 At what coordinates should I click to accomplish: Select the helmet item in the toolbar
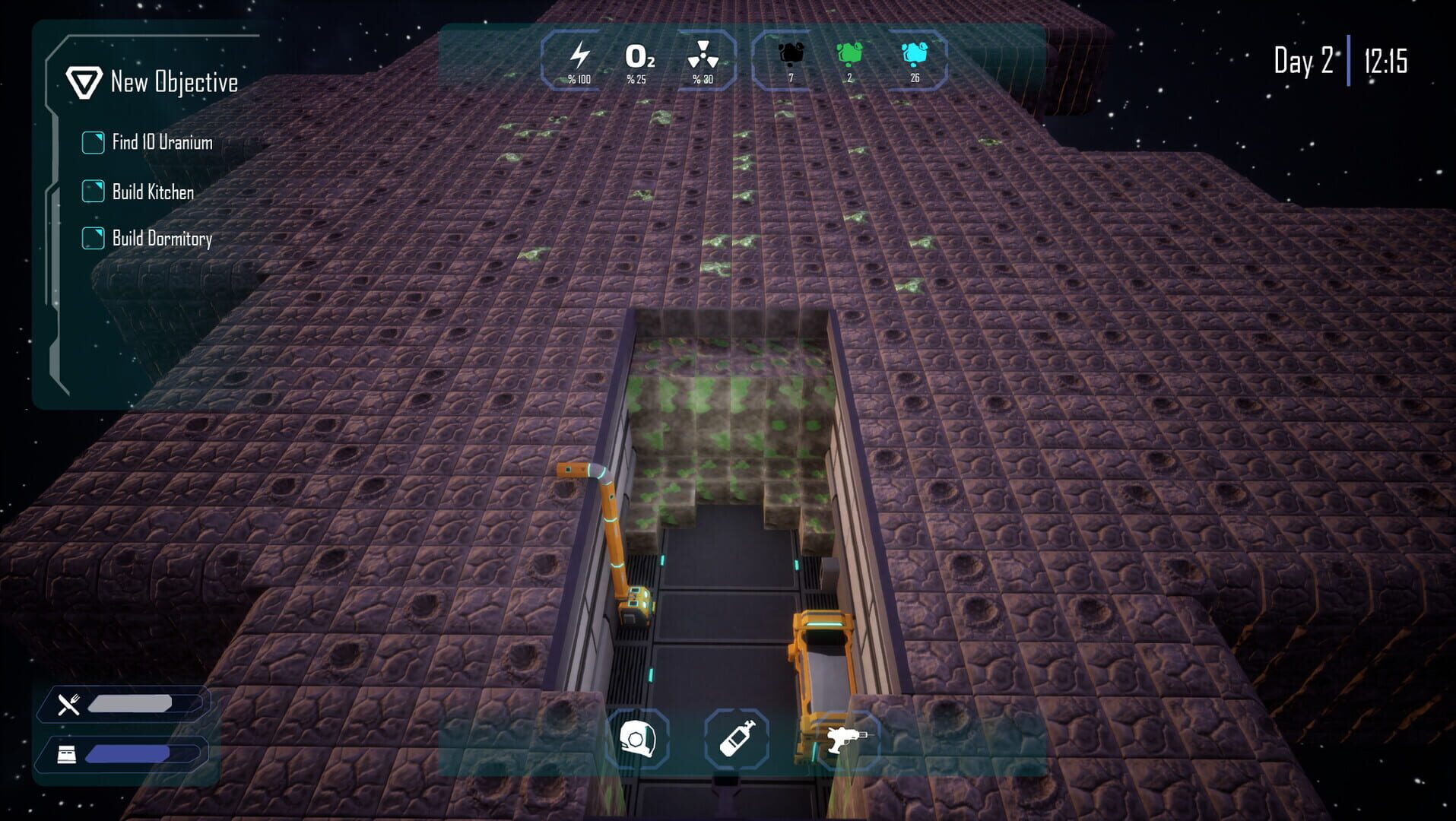pos(637,739)
